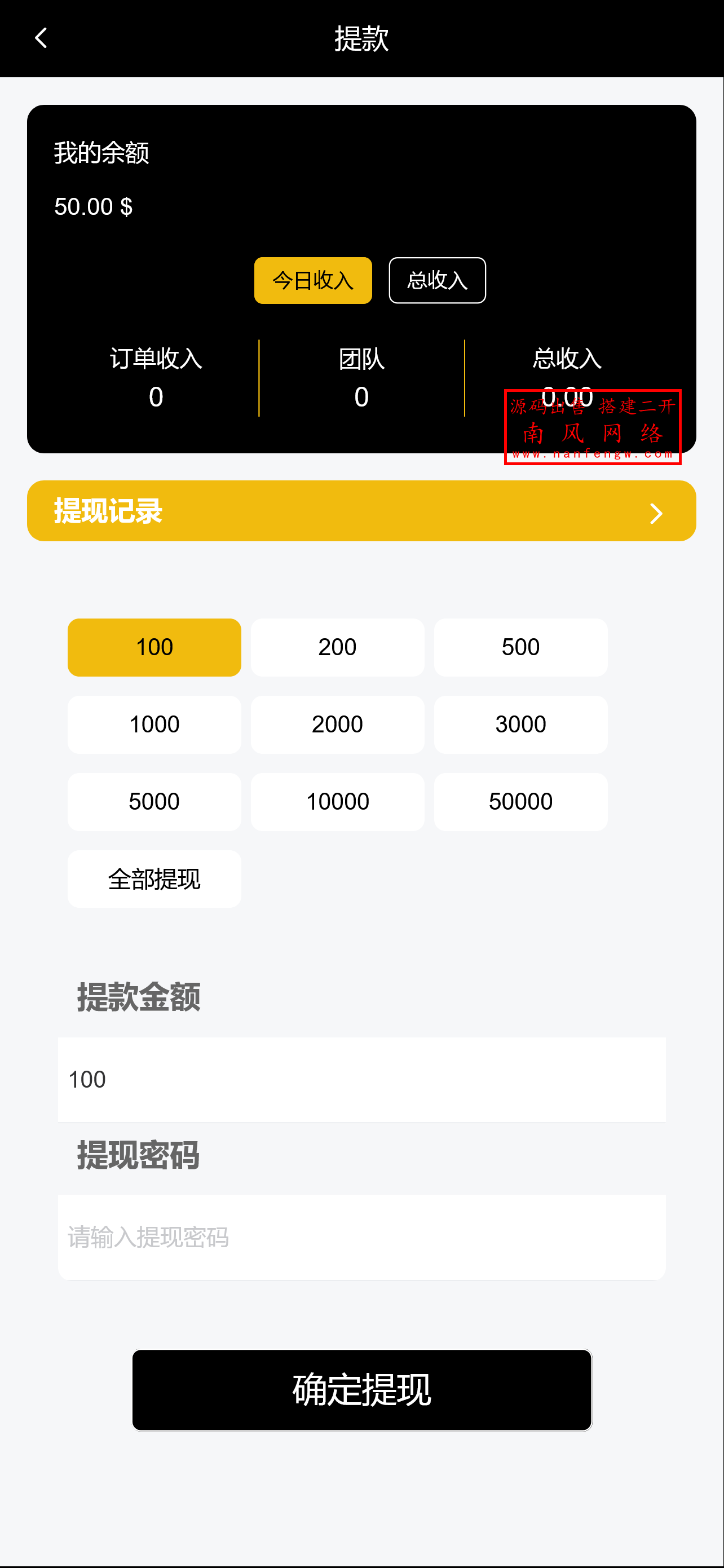Switch to the 今日收入 tab
Image resolution: width=724 pixels, height=1568 pixels.
313,280
